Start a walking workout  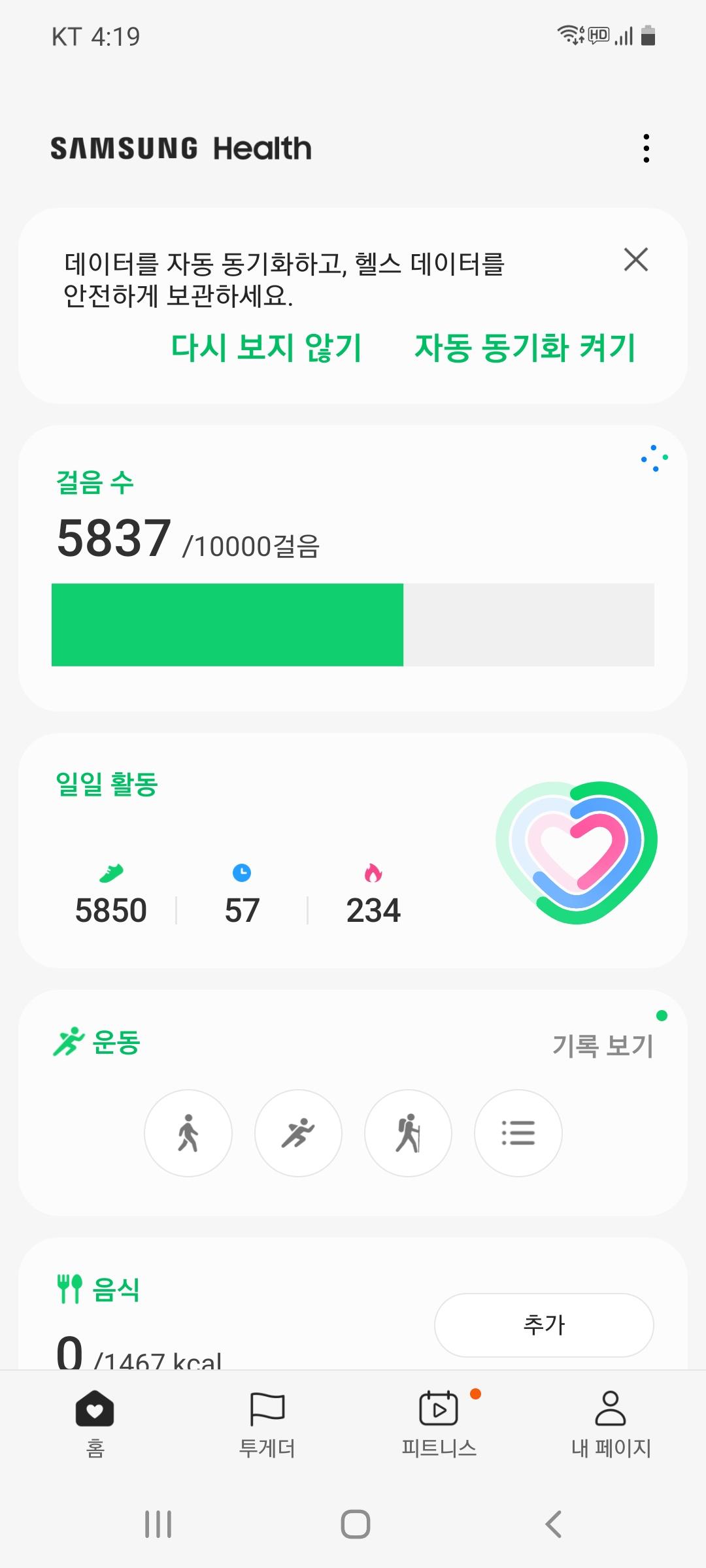[188, 1133]
